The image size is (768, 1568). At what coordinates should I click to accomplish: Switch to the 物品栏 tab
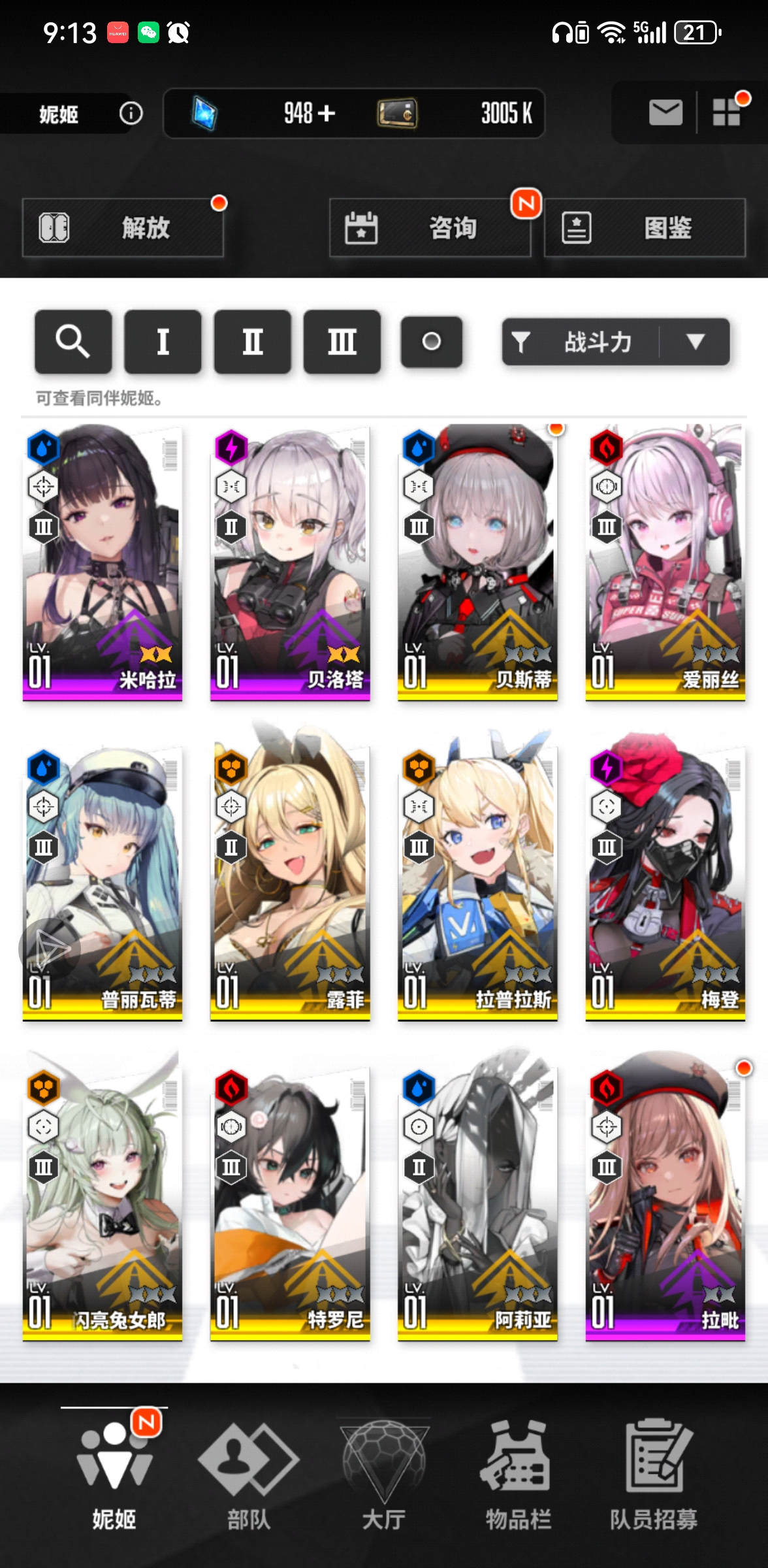(x=518, y=1478)
